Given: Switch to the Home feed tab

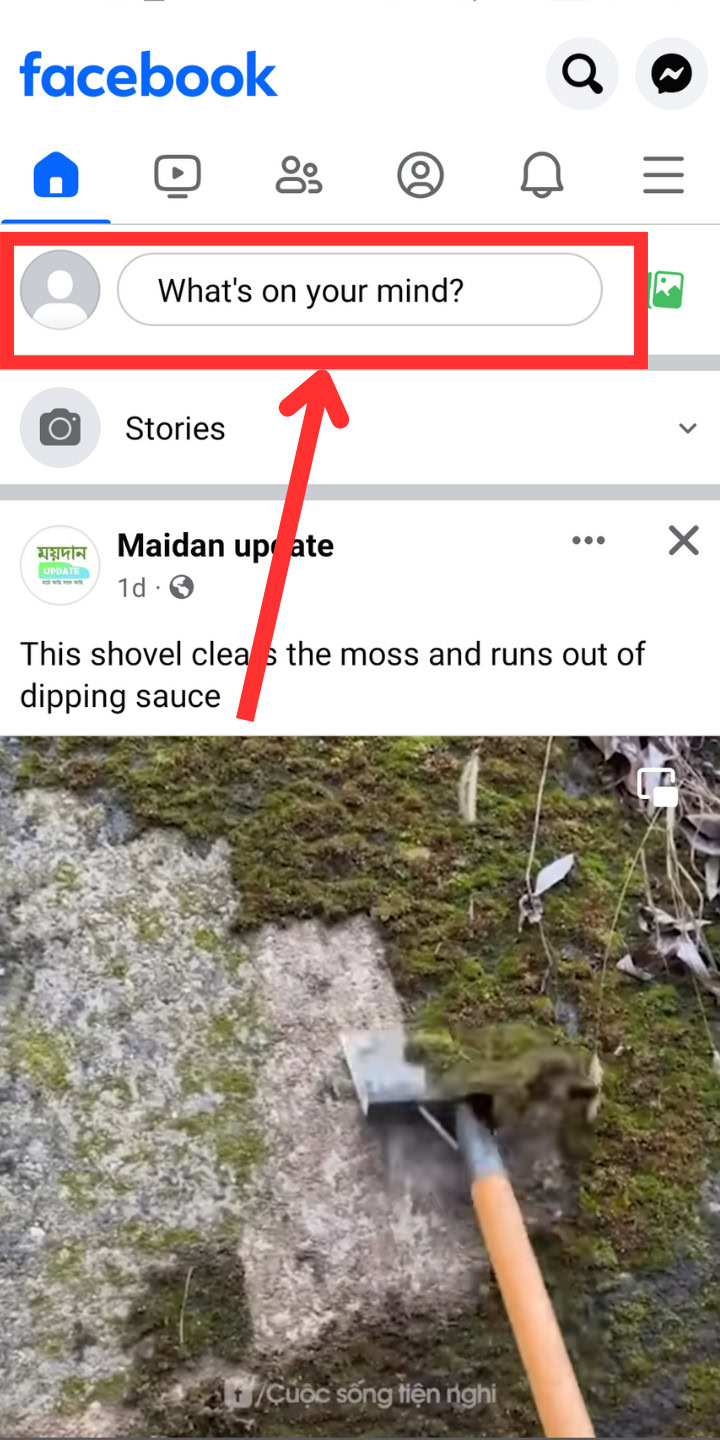Looking at the screenshot, I should 56,176.
